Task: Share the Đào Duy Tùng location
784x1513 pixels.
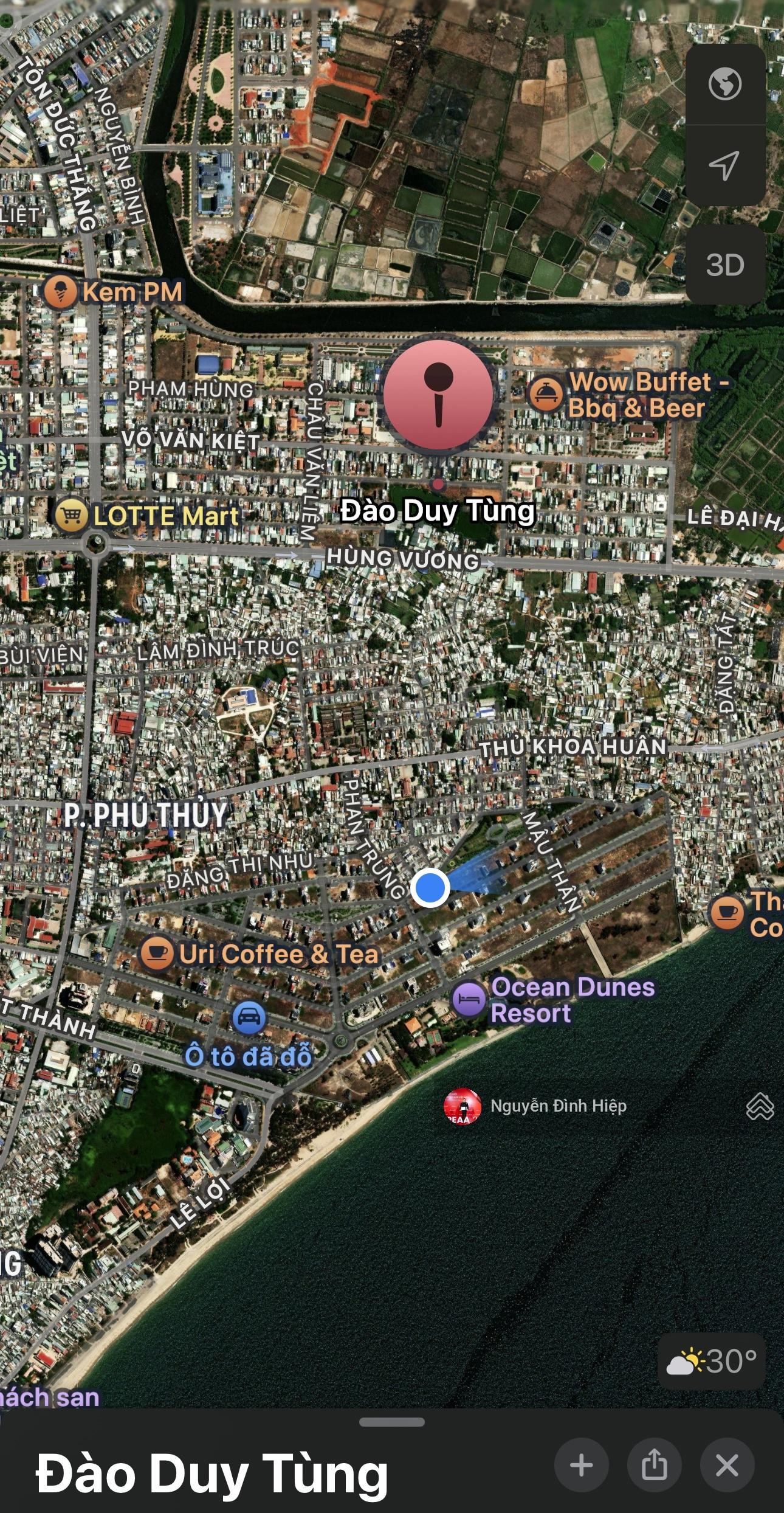Action: [x=654, y=1466]
